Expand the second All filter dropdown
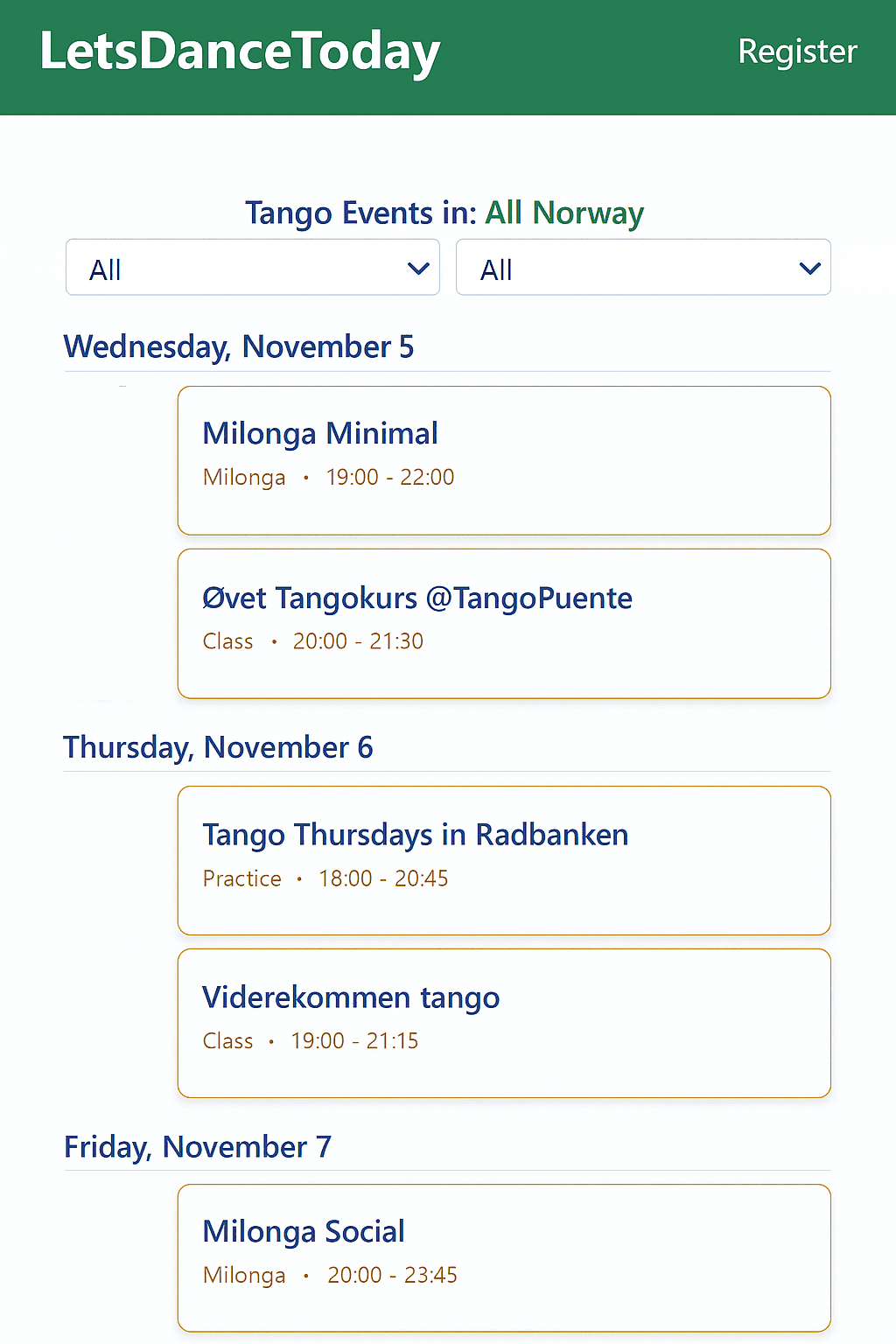Image resolution: width=896 pixels, height=1344 pixels. (x=643, y=268)
